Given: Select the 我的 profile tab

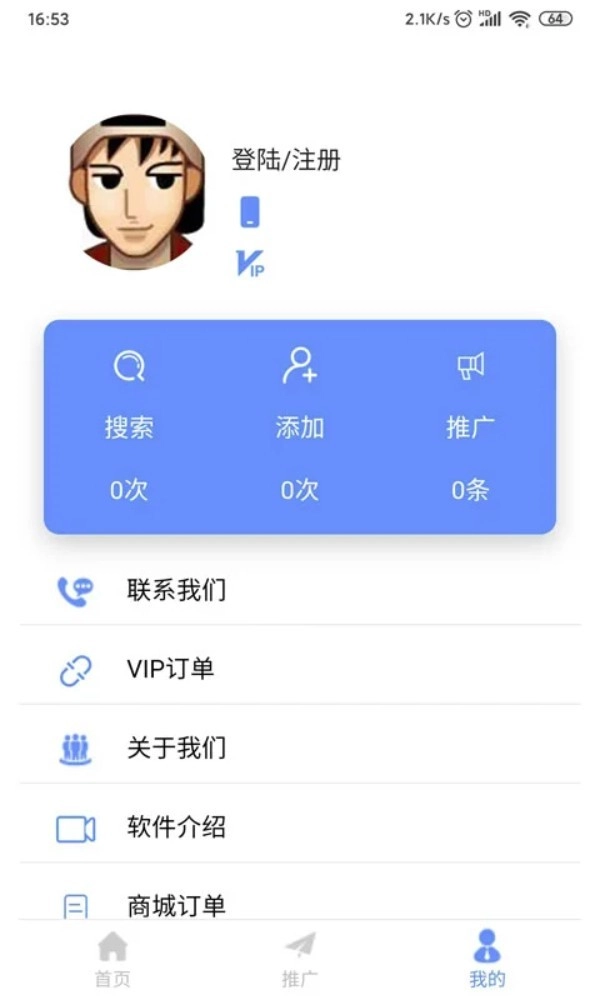Looking at the screenshot, I should (487, 959).
